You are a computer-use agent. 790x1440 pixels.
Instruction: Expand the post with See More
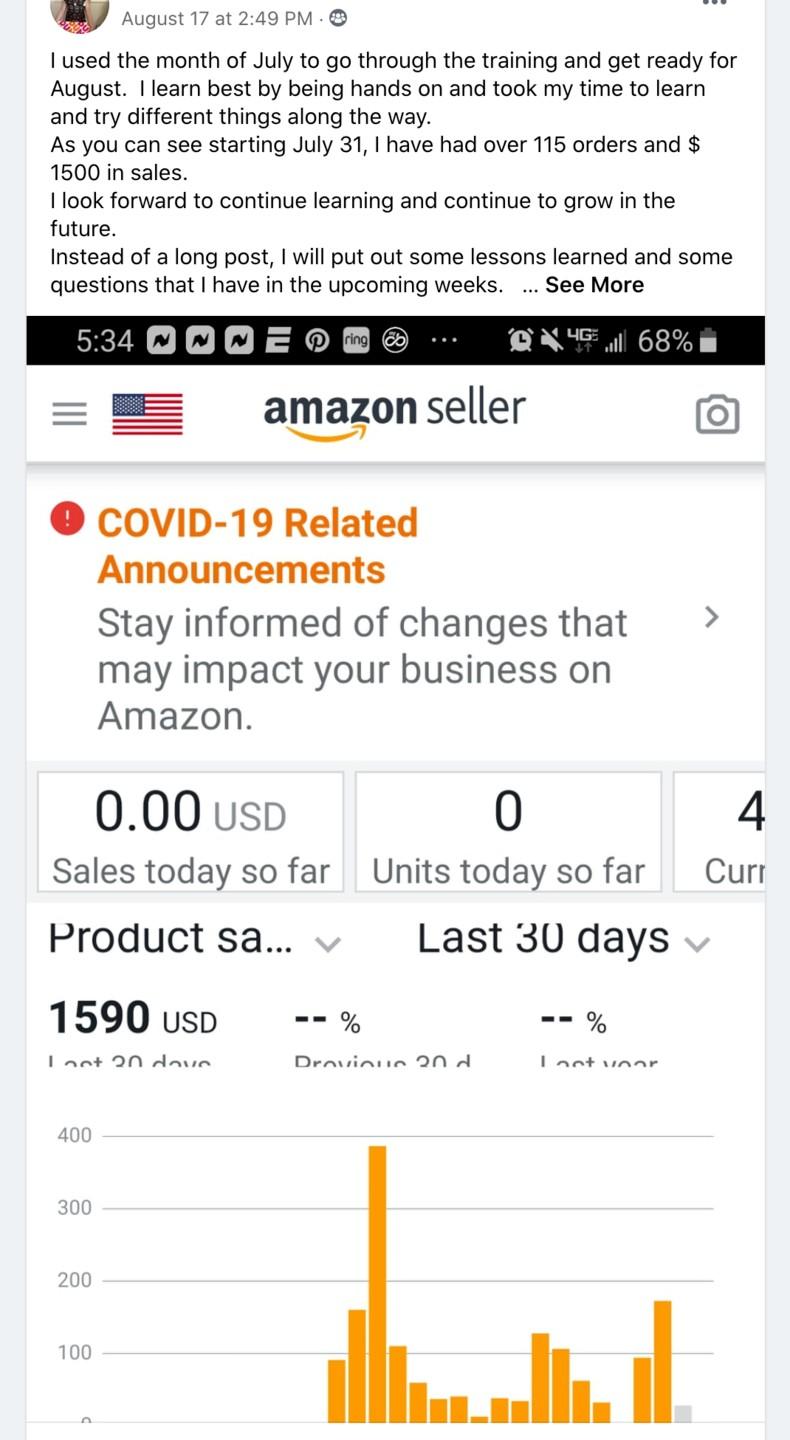[594, 285]
